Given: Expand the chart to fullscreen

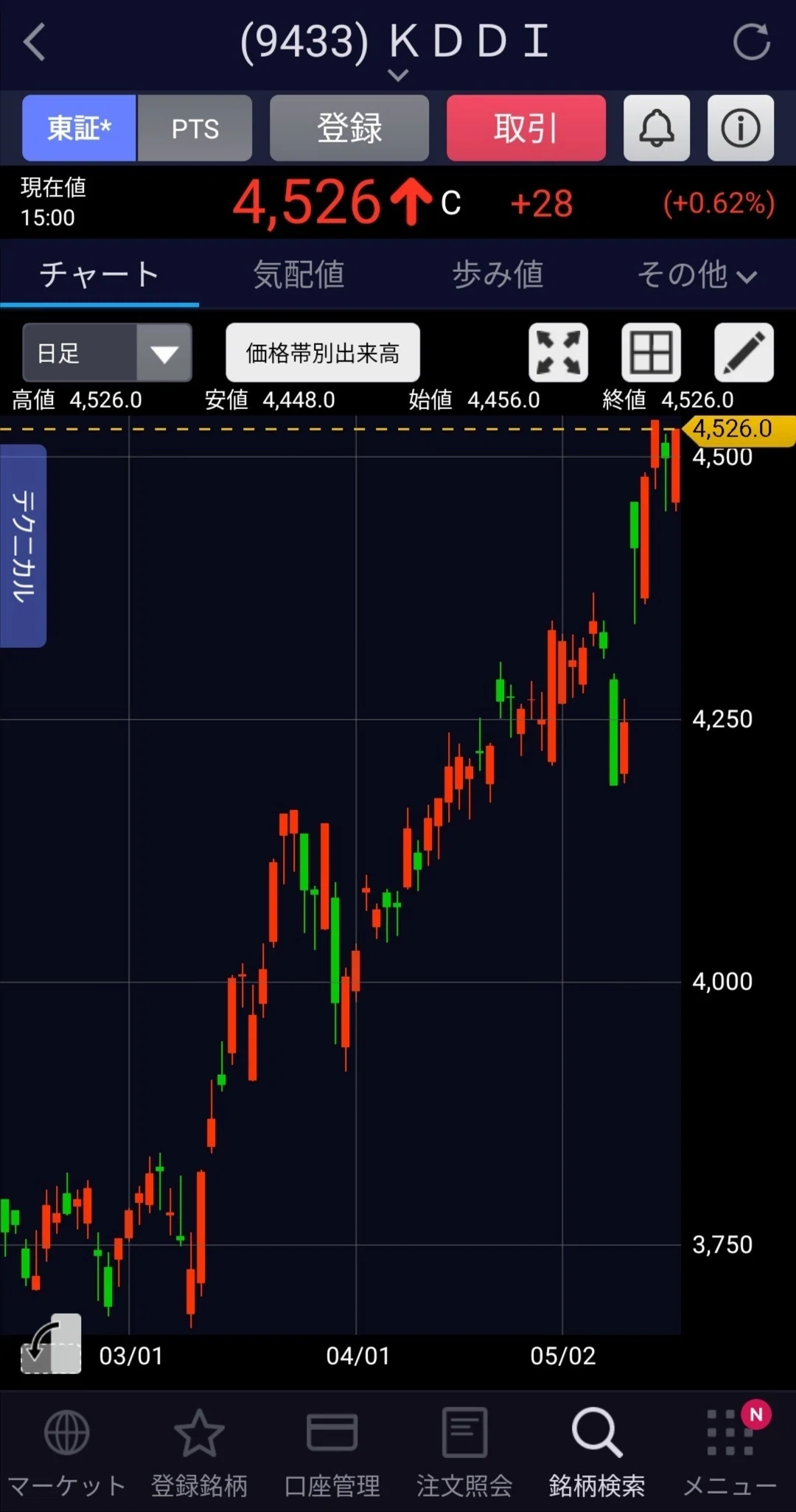Looking at the screenshot, I should coord(559,352).
